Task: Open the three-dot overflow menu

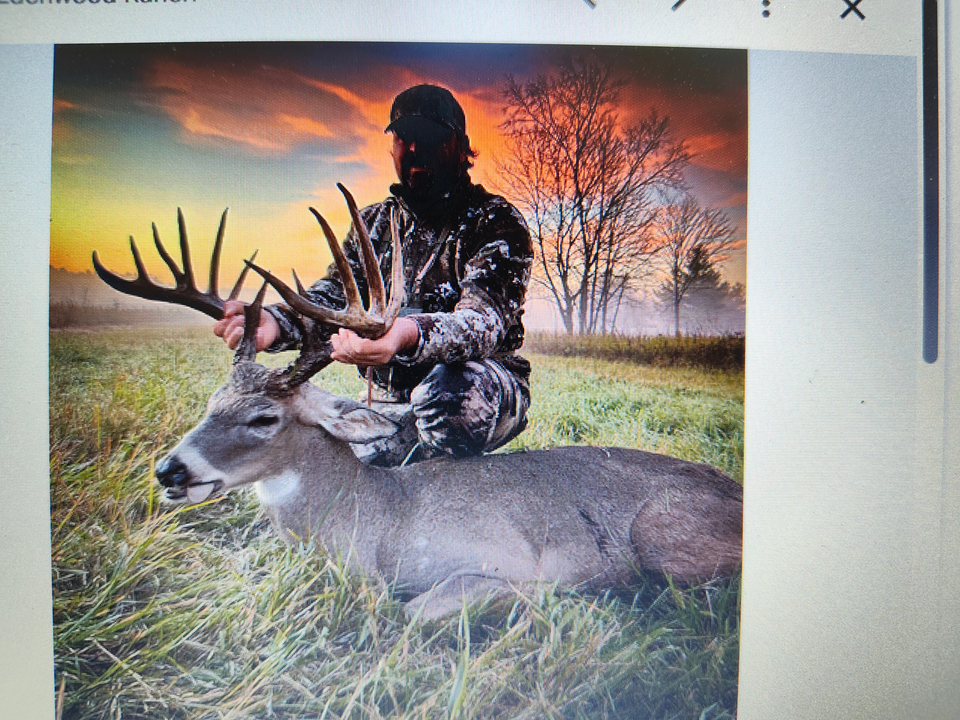Action: (x=766, y=7)
